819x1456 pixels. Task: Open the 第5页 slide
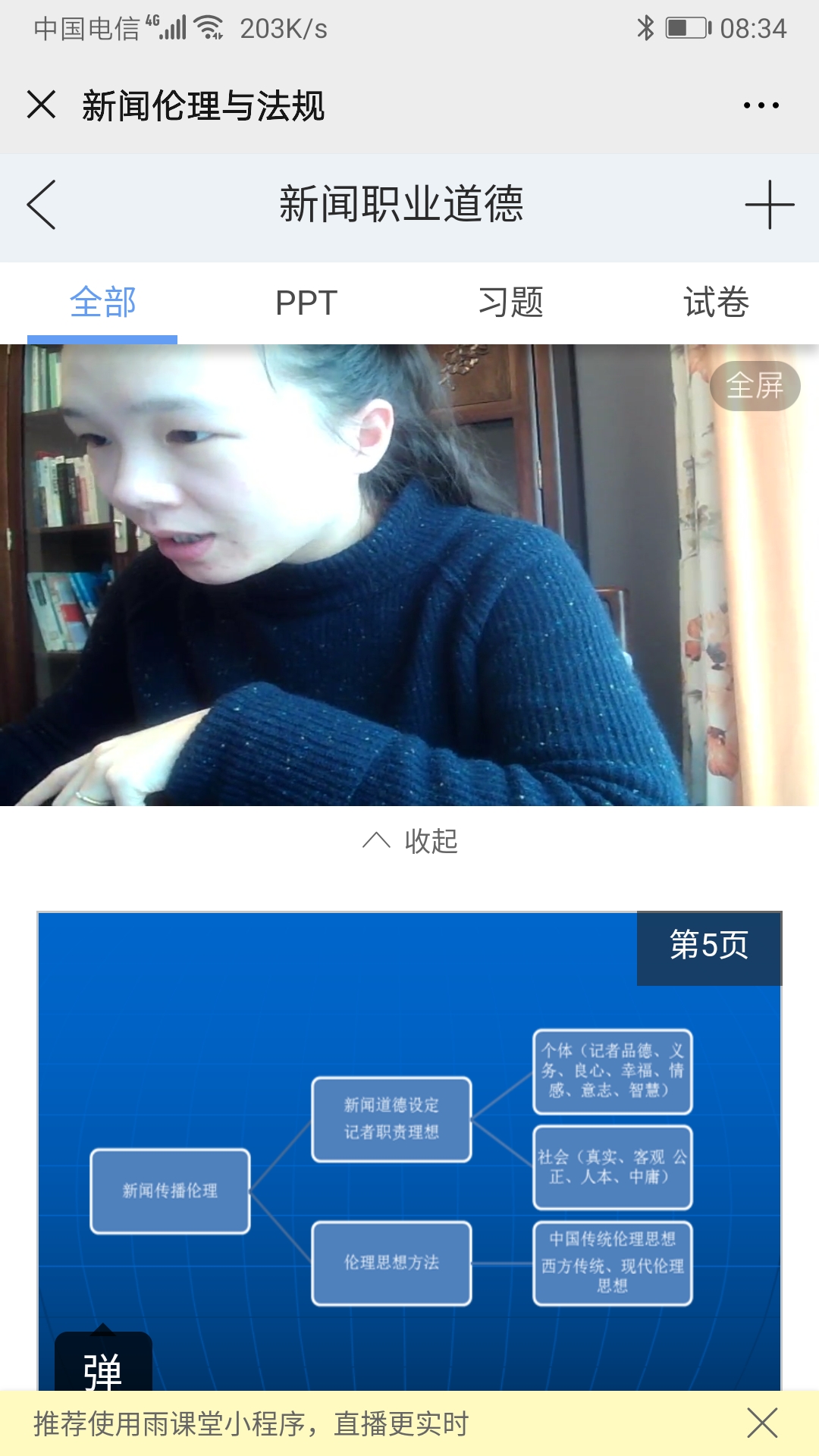pyautogui.click(x=409, y=1153)
